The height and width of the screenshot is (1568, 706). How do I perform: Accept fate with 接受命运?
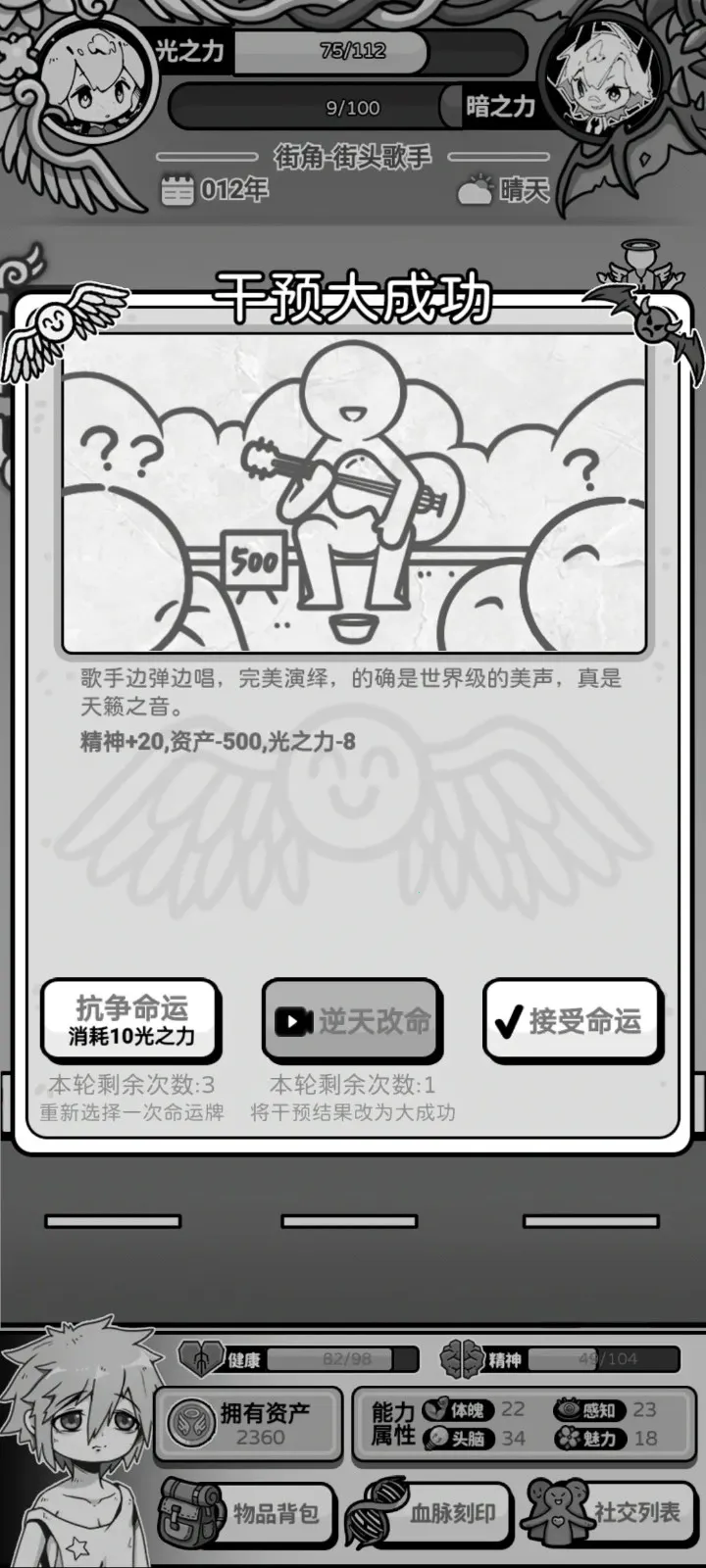pos(573,1020)
